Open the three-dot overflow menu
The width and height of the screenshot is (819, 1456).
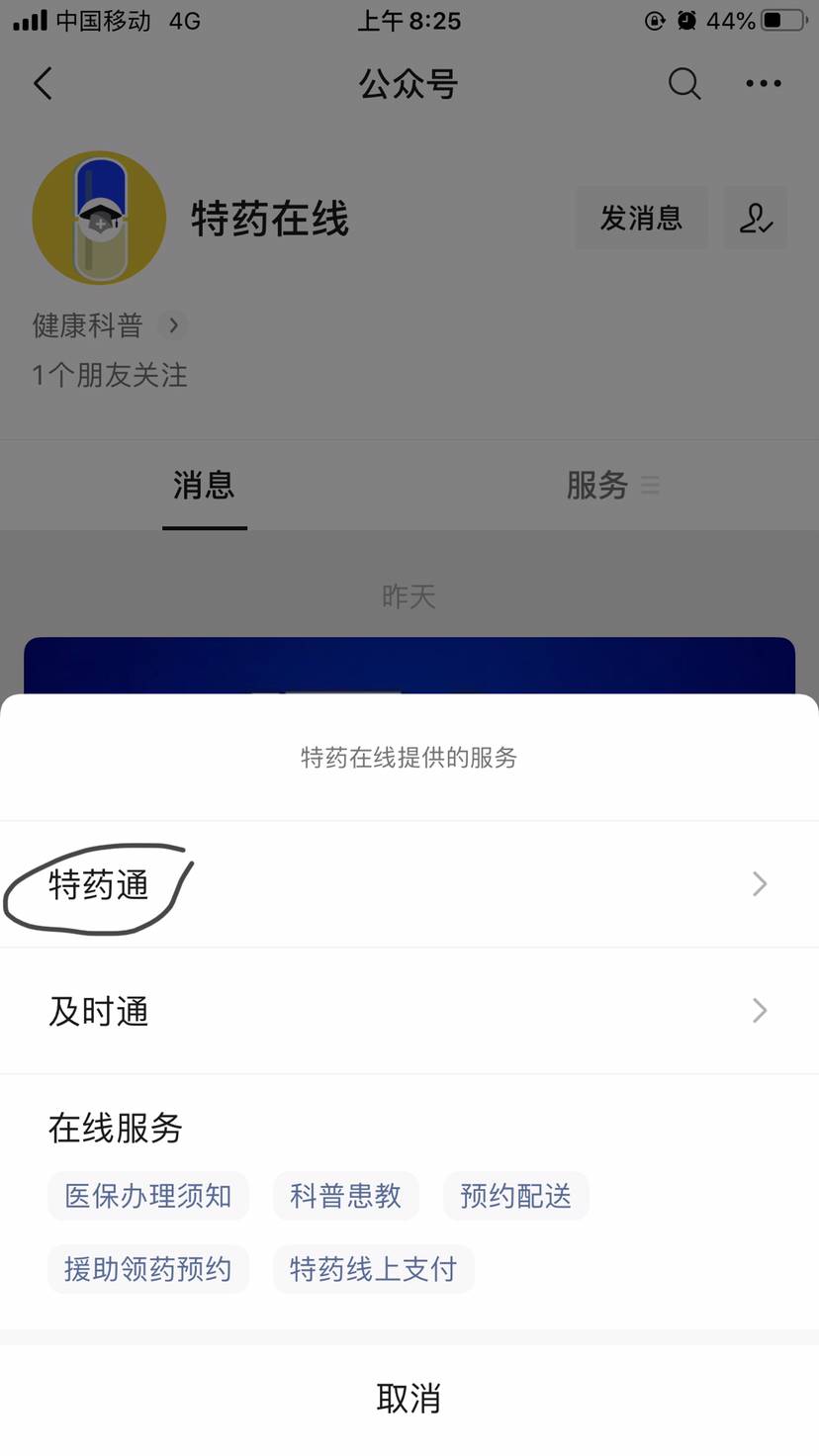[763, 84]
